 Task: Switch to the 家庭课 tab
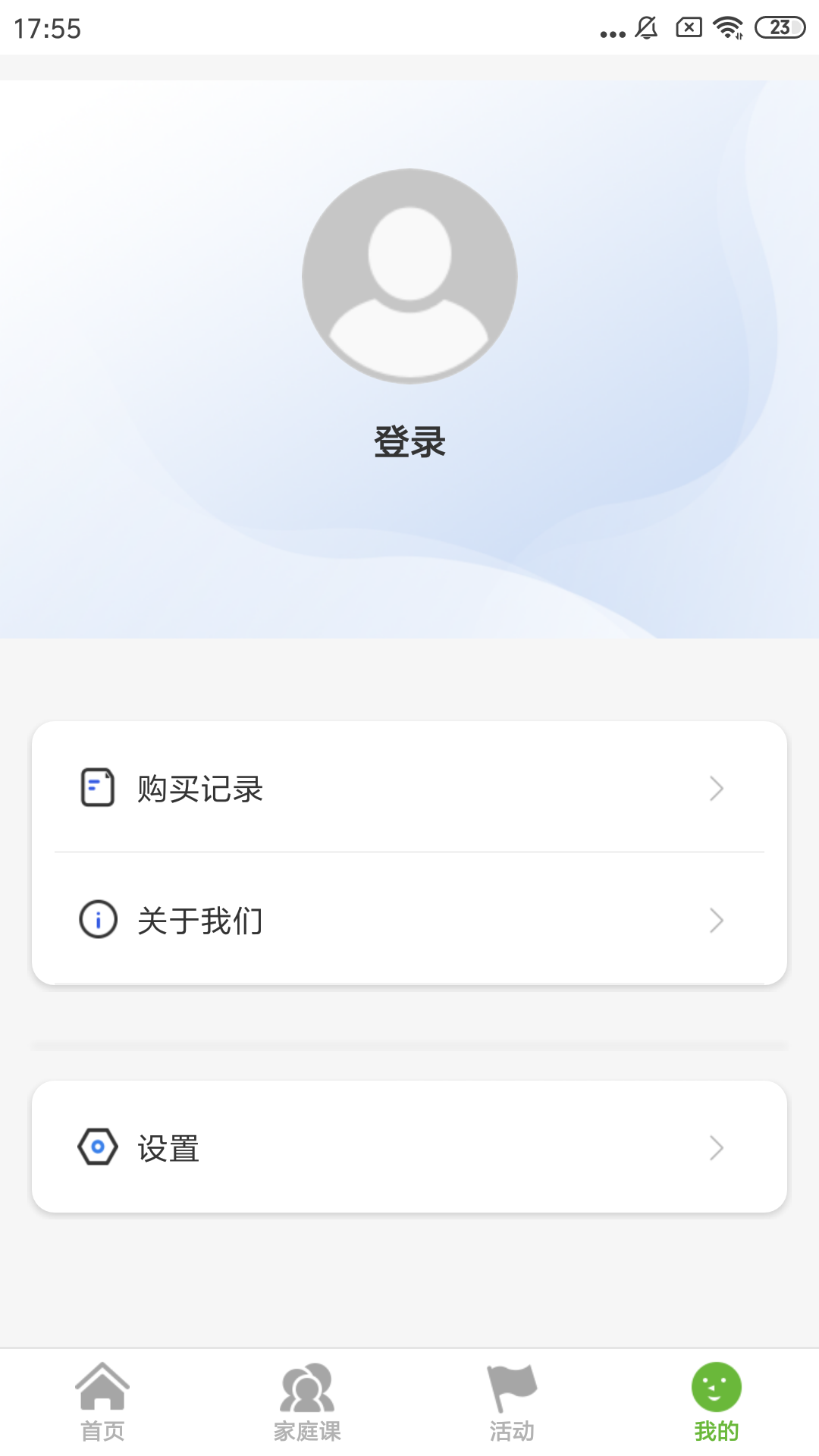307,1403
